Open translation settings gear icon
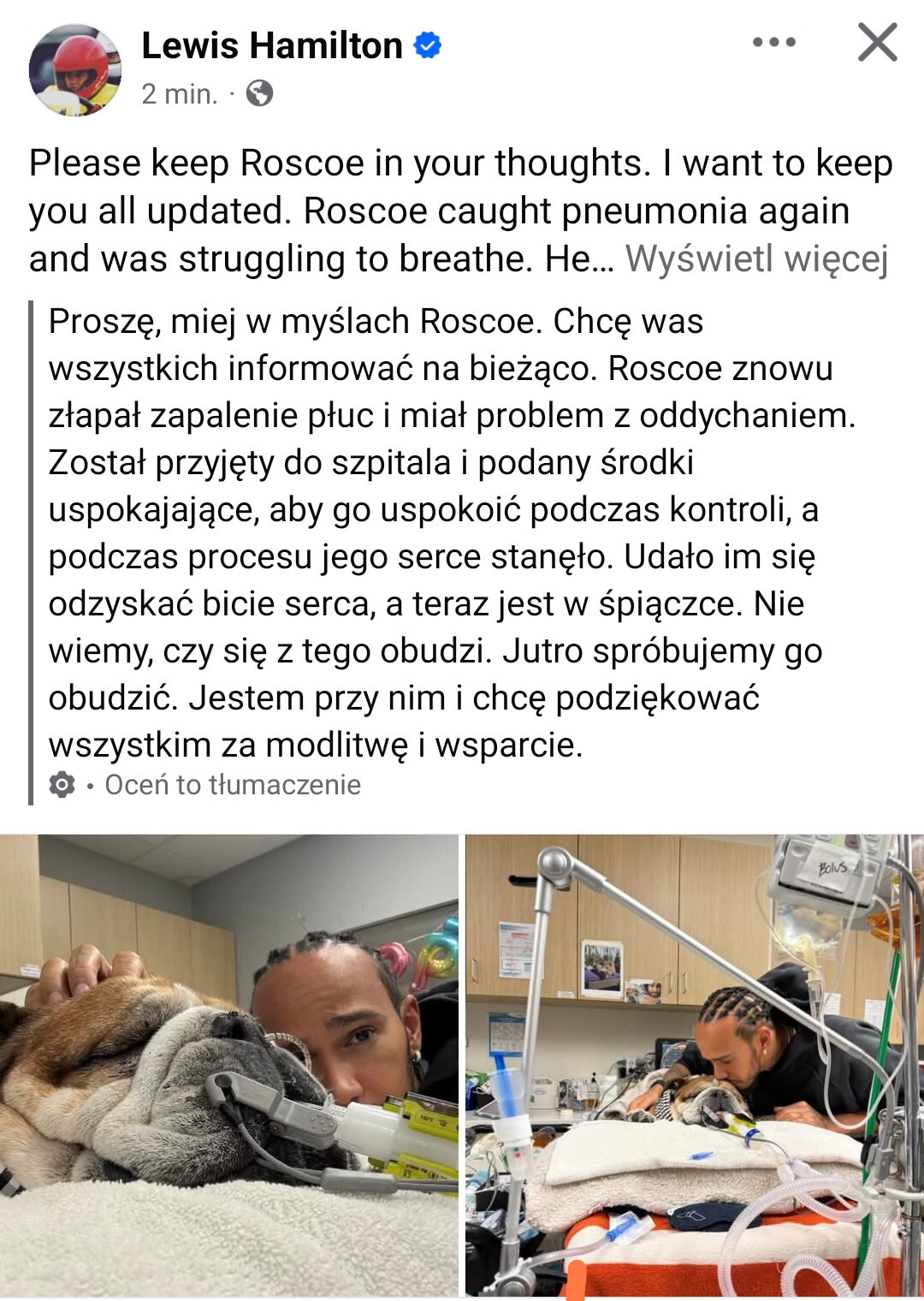 62,785
